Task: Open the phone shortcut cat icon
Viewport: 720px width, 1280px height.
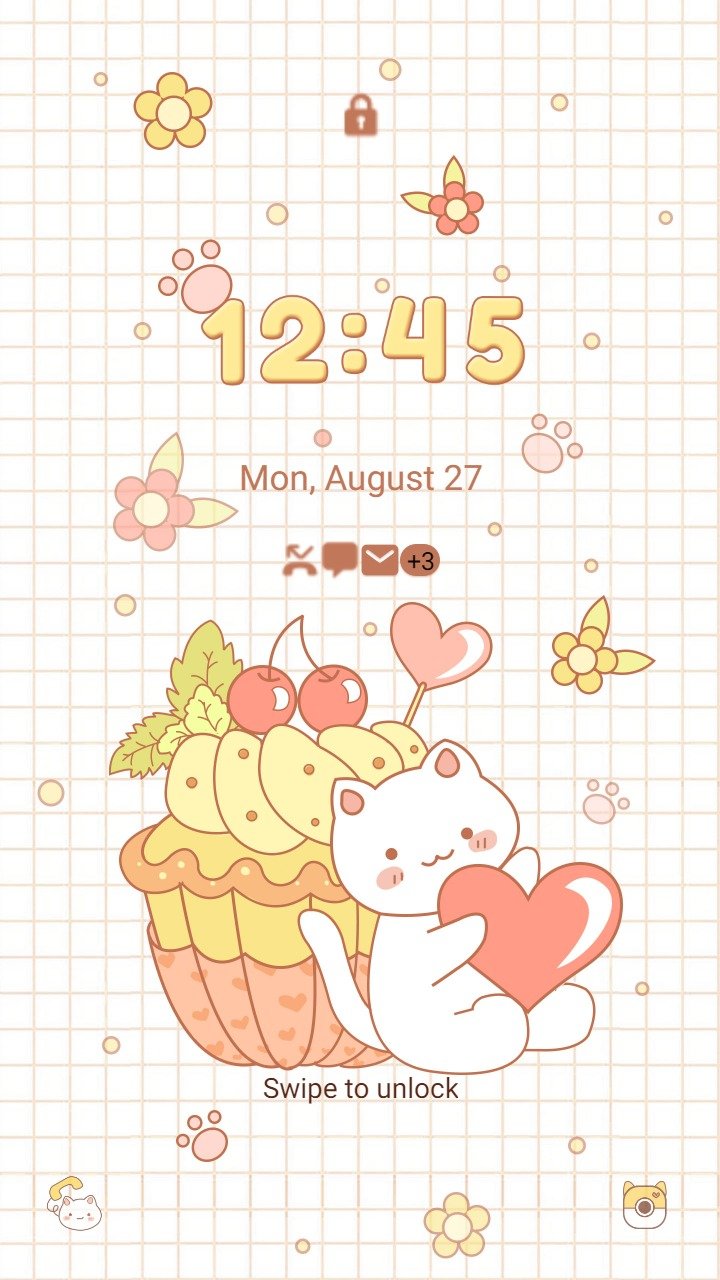Action: [x=75, y=1204]
